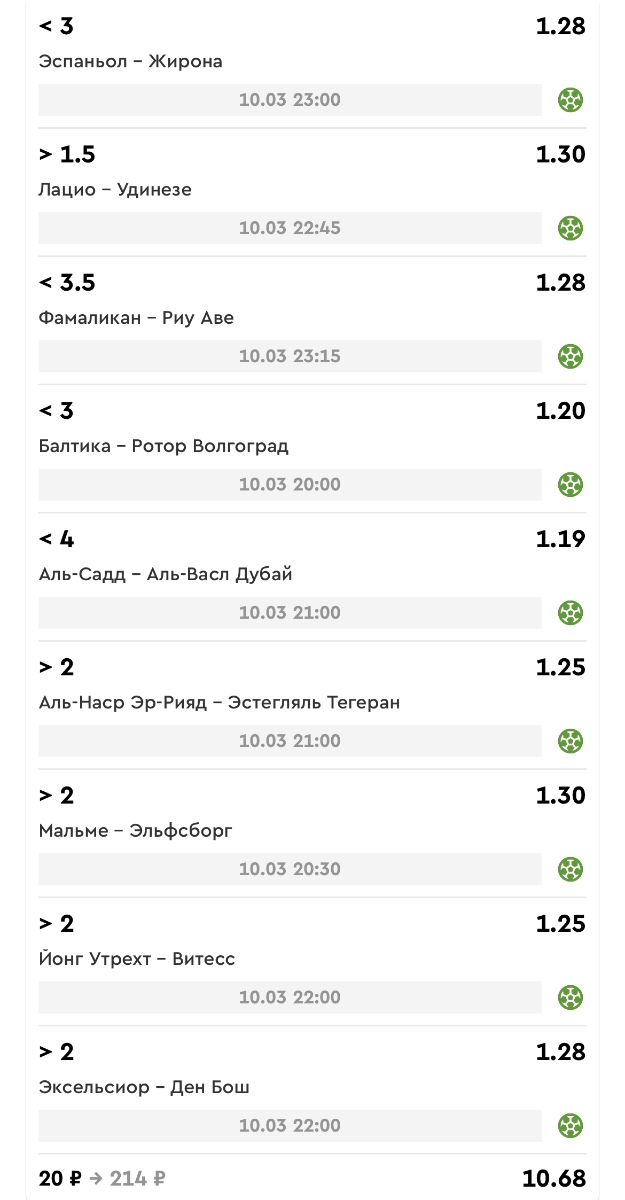Screen dimensions: 625x1200
Task: Open the Мальме – Эльфсборг bet row
Action: [x=312, y=832]
